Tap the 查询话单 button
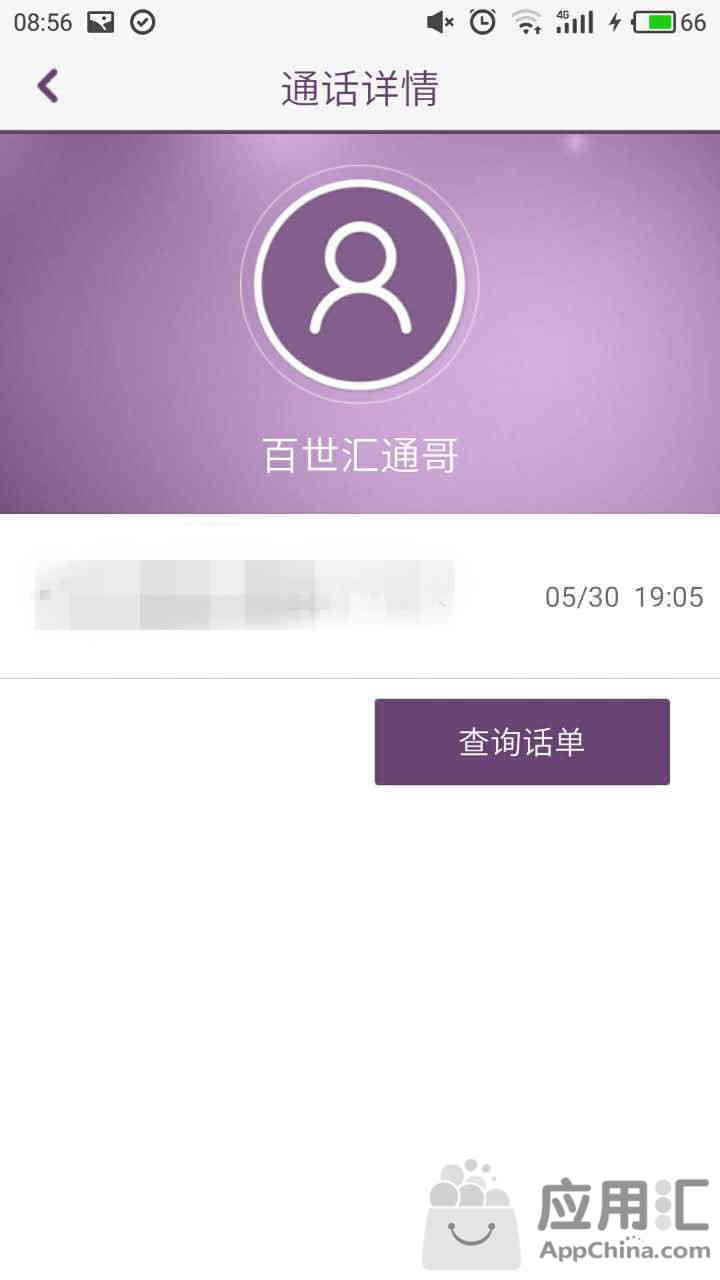 pyautogui.click(x=521, y=742)
